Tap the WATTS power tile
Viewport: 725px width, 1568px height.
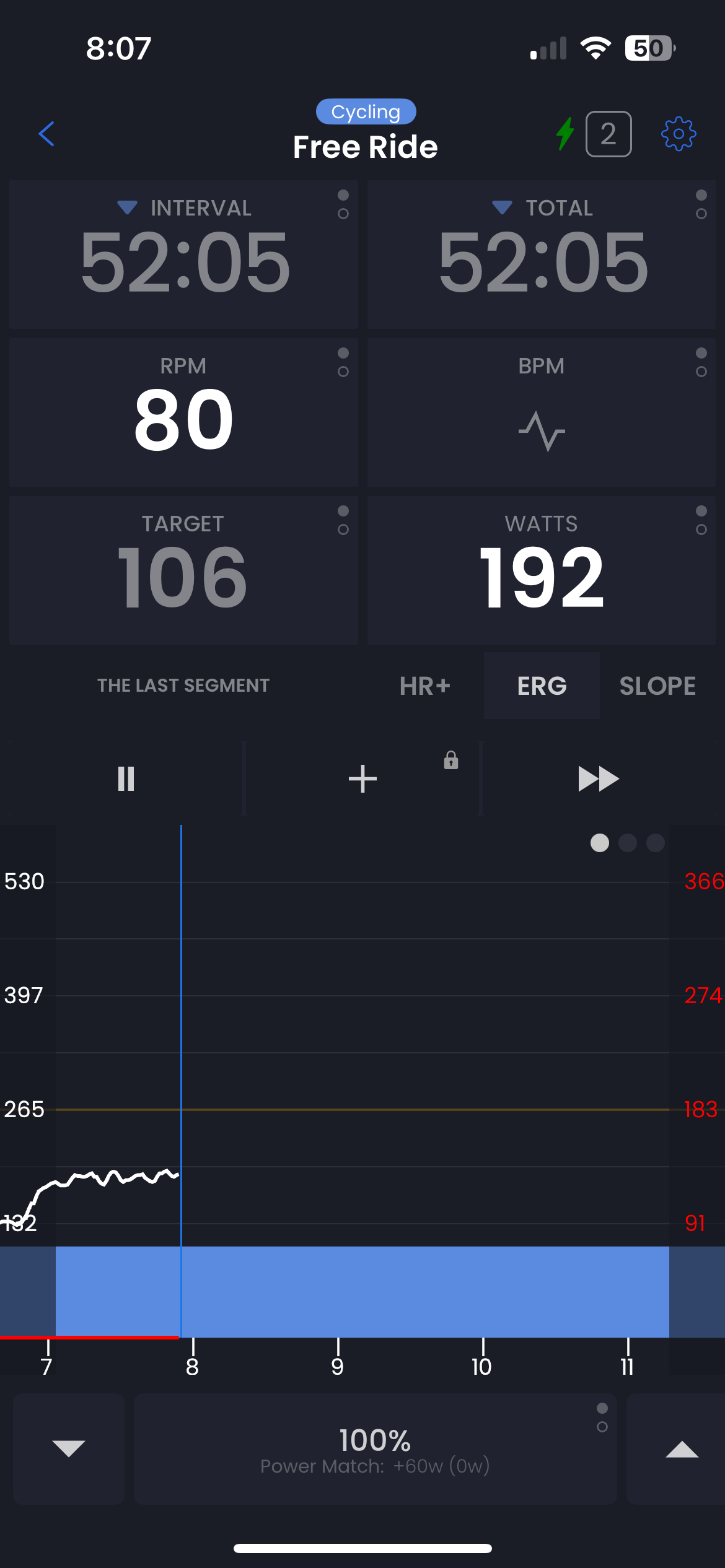(542, 570)
